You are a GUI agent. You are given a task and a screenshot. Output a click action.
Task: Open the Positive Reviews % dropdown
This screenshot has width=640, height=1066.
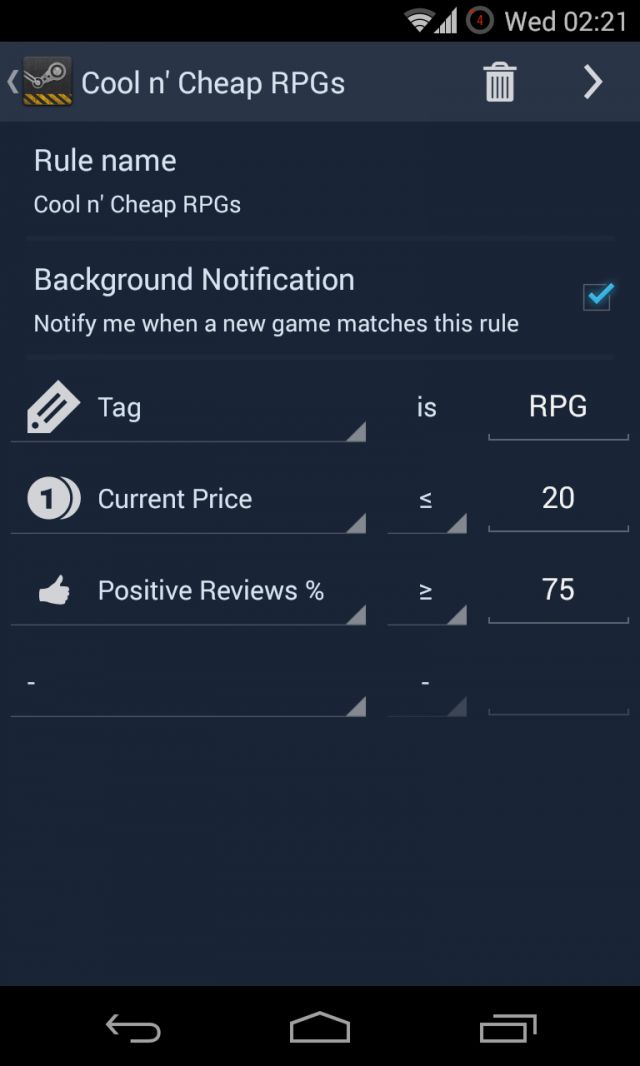coord(188,591)
